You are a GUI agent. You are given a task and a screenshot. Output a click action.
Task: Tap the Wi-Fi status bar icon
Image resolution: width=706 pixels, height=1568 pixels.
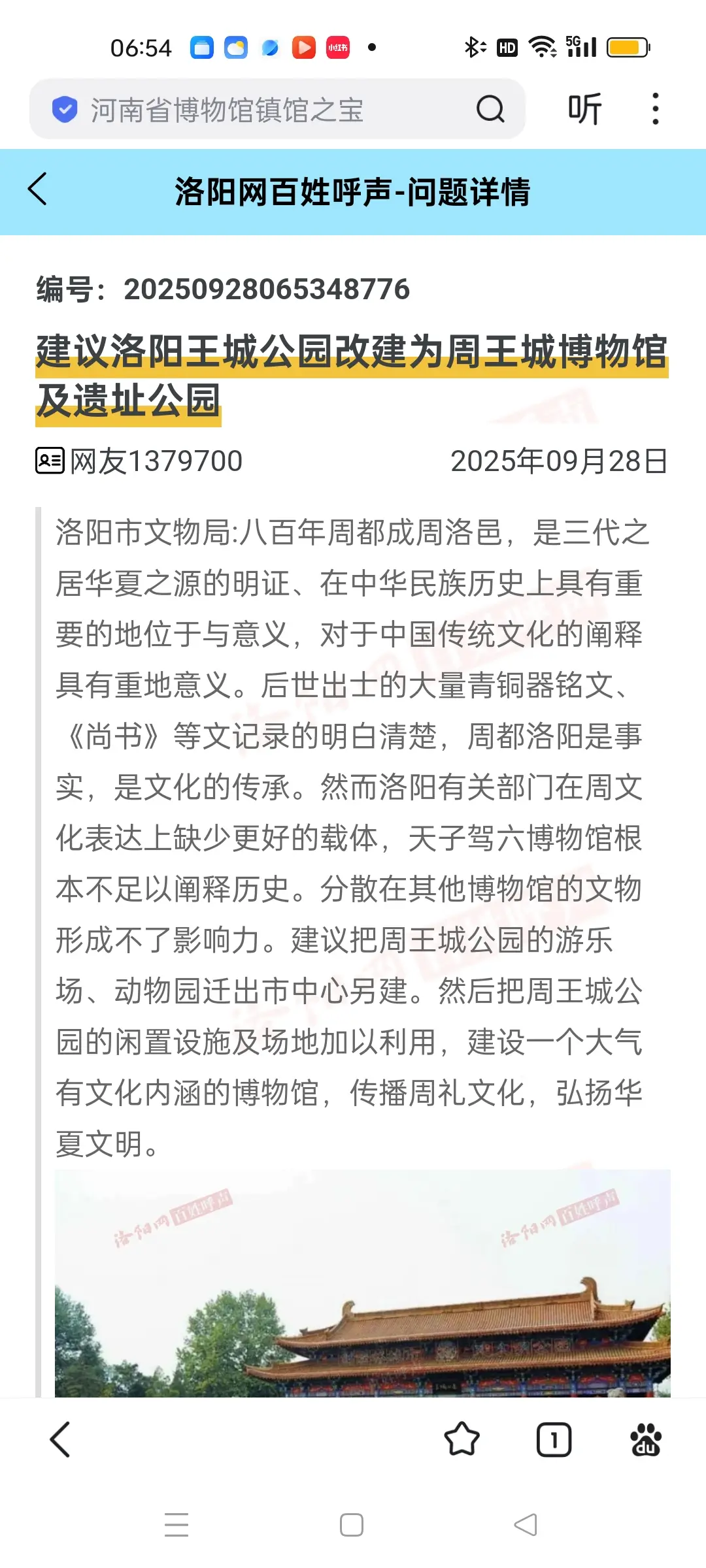541,46
